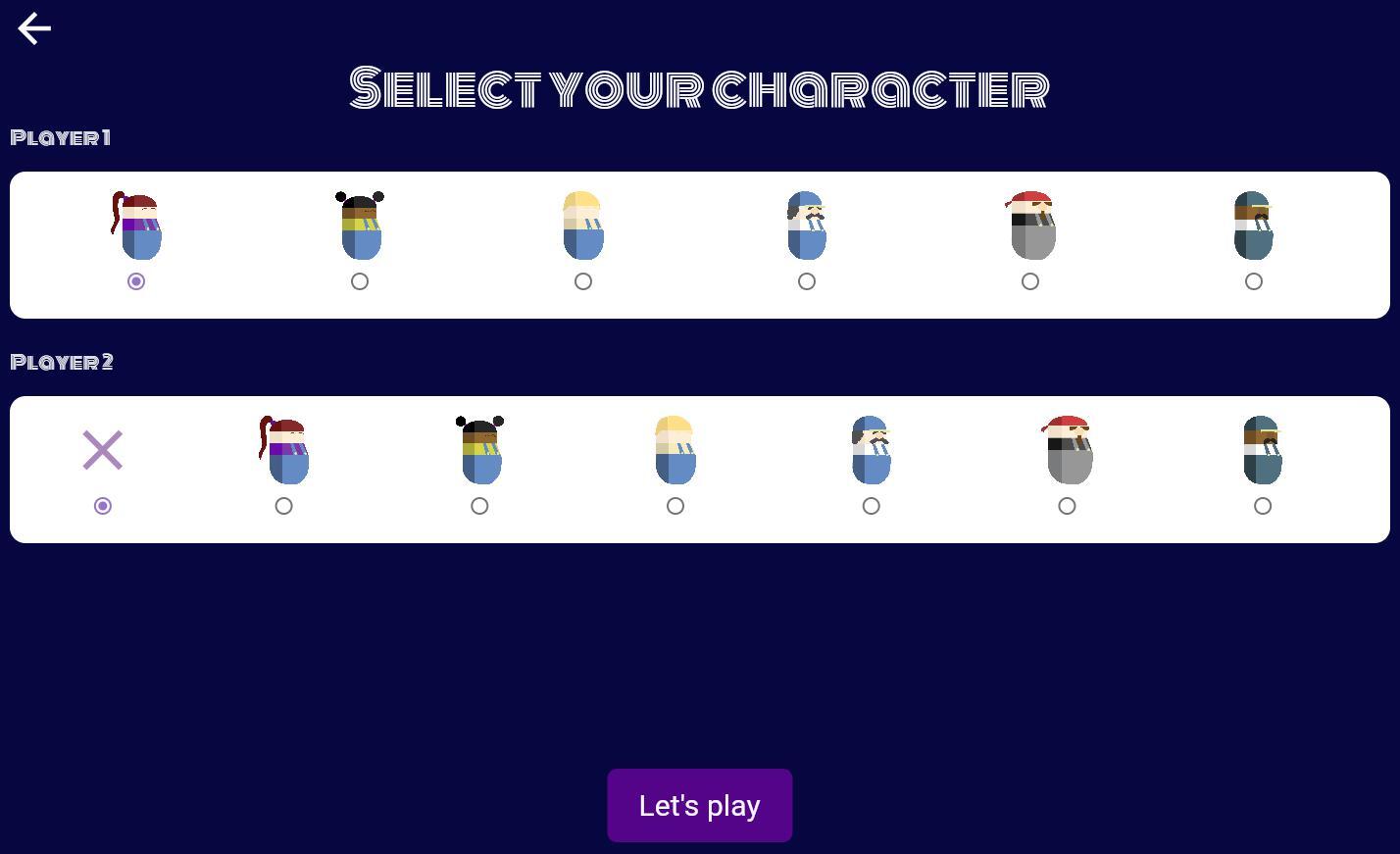Pick the blonde character for Player 1
This screenshot has height=854, width=1400.
click(583, 281)
